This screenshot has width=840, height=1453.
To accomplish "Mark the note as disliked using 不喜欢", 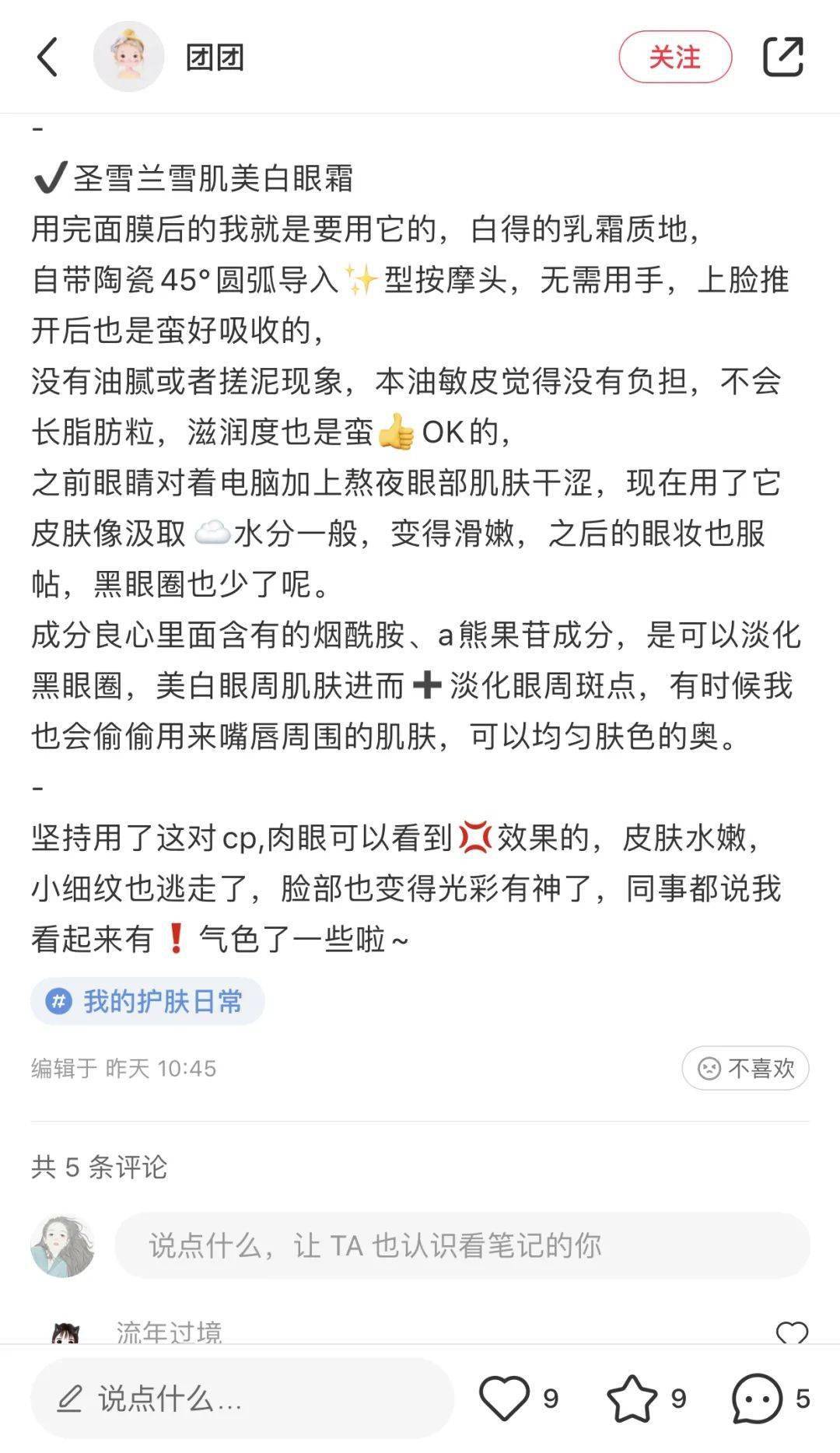I will 745,1069.
